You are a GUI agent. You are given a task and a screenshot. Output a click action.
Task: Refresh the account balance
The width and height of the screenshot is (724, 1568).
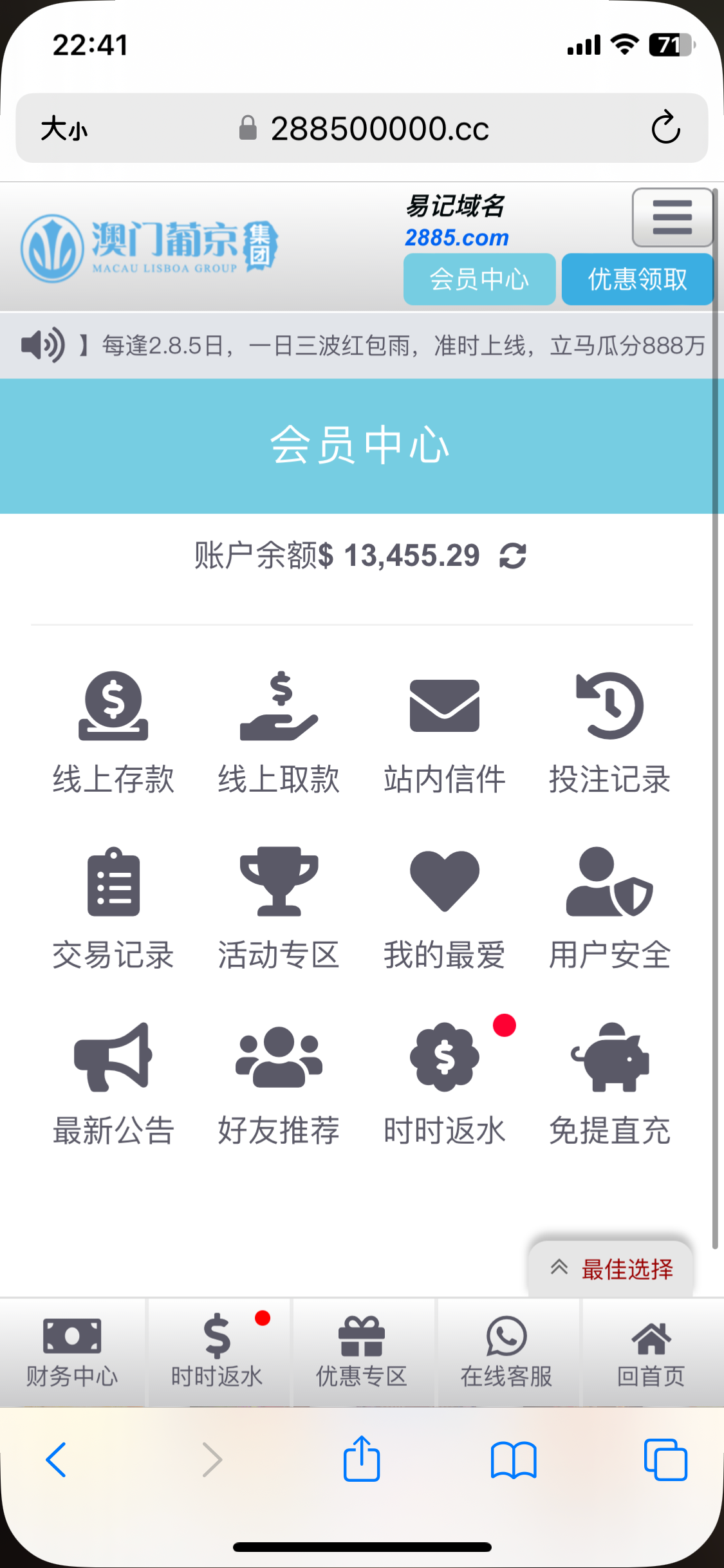point(513,556)
